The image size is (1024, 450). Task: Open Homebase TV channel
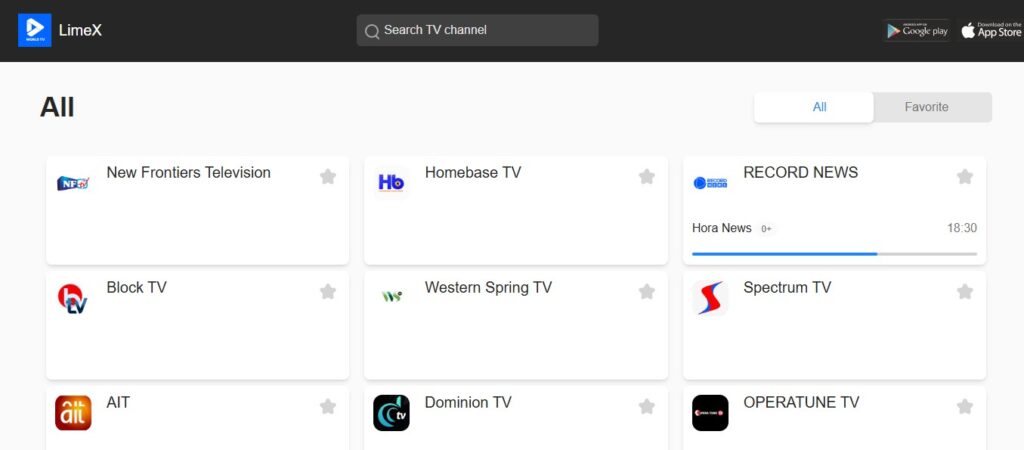point(473,173)
